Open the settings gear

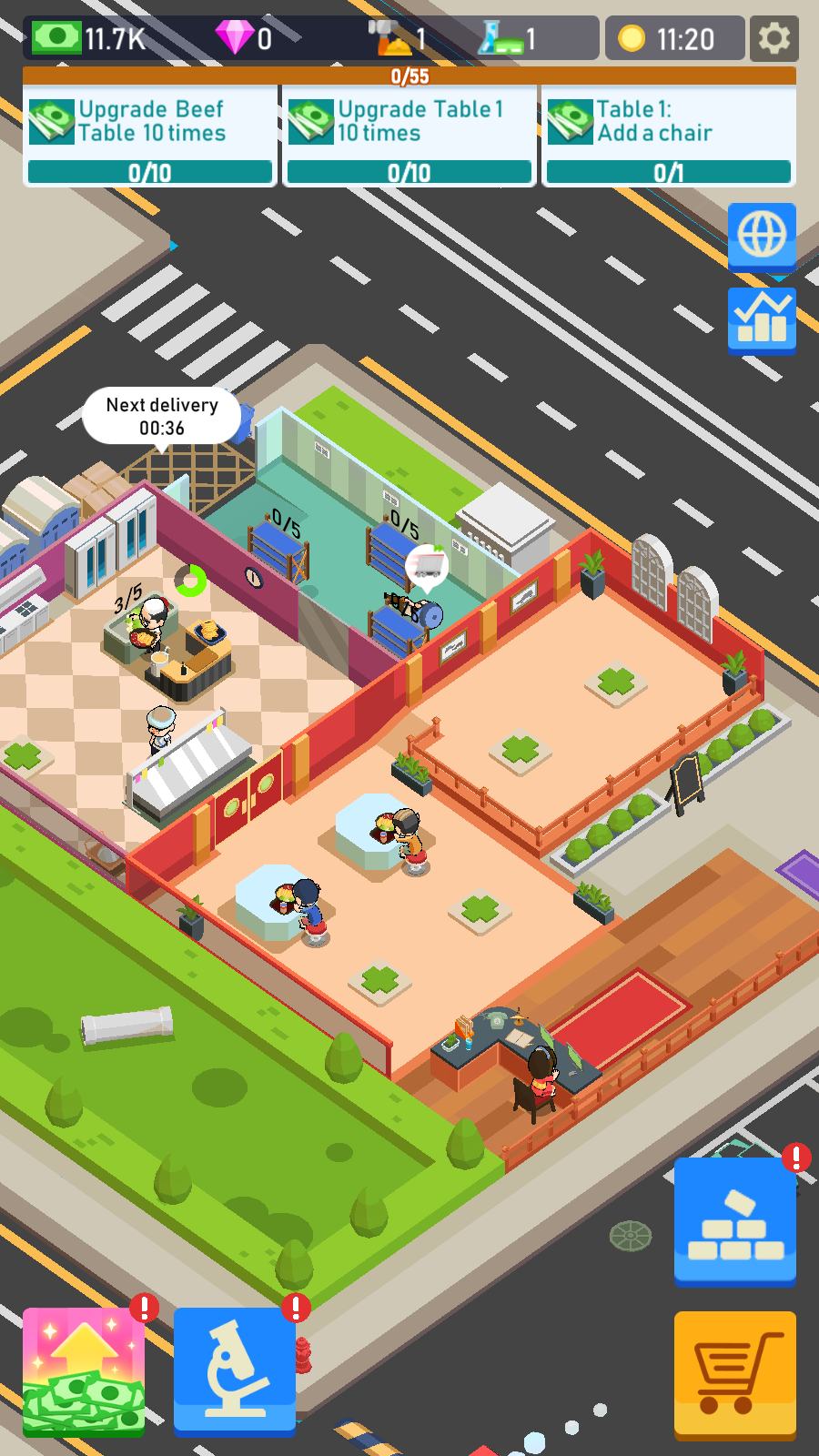(x=773, y=39)
